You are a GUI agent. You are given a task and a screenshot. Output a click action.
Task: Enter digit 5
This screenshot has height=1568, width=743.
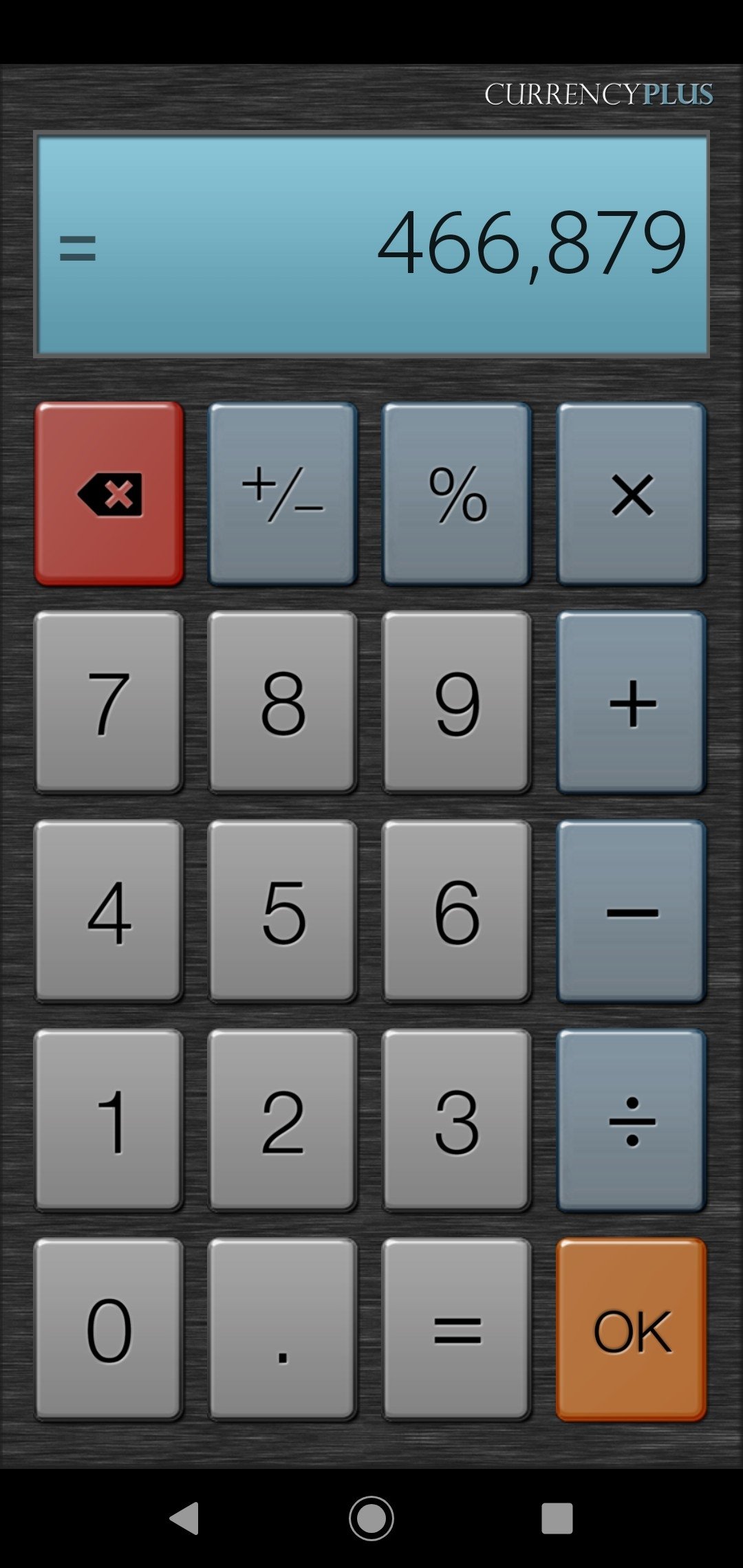pyautogui.click(x=283, y=912)
